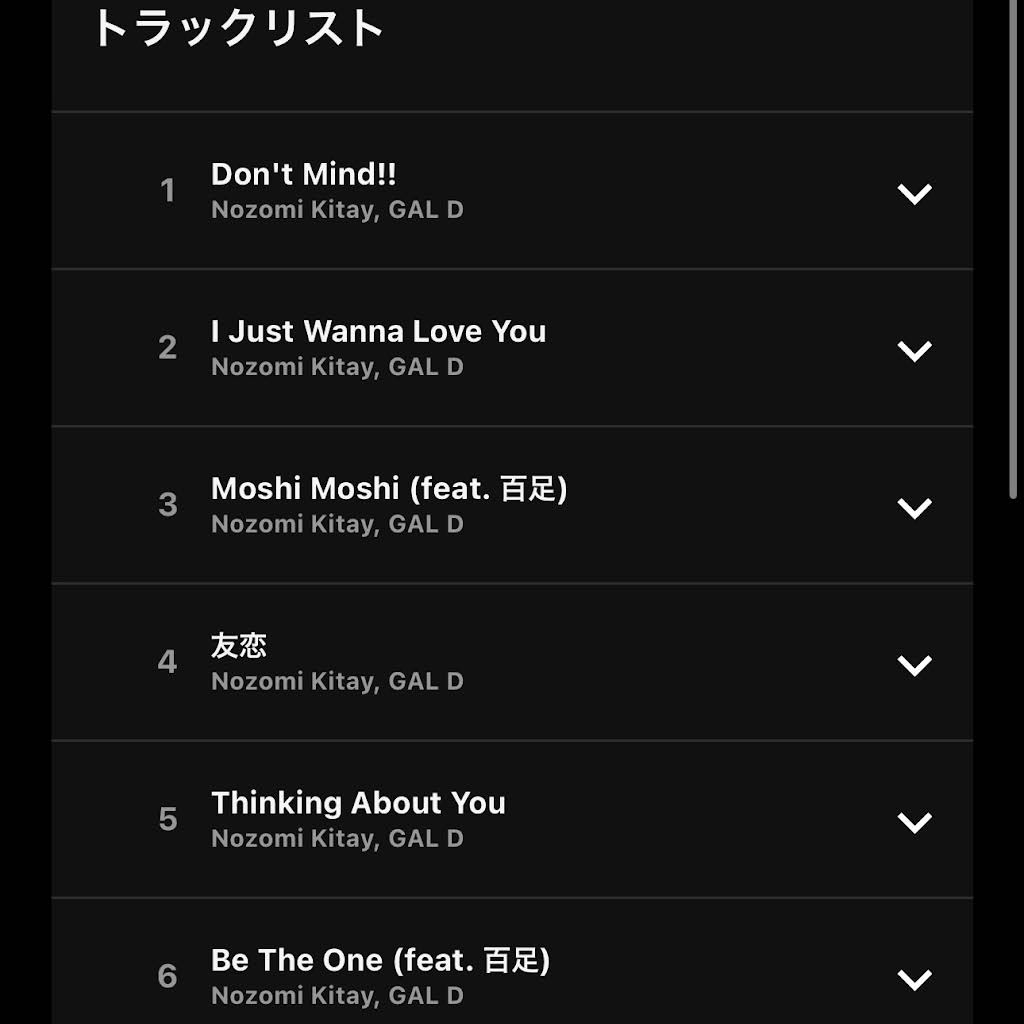Expand the Thinking About You chevron
1024x1024 pixels.
point(914,821)
